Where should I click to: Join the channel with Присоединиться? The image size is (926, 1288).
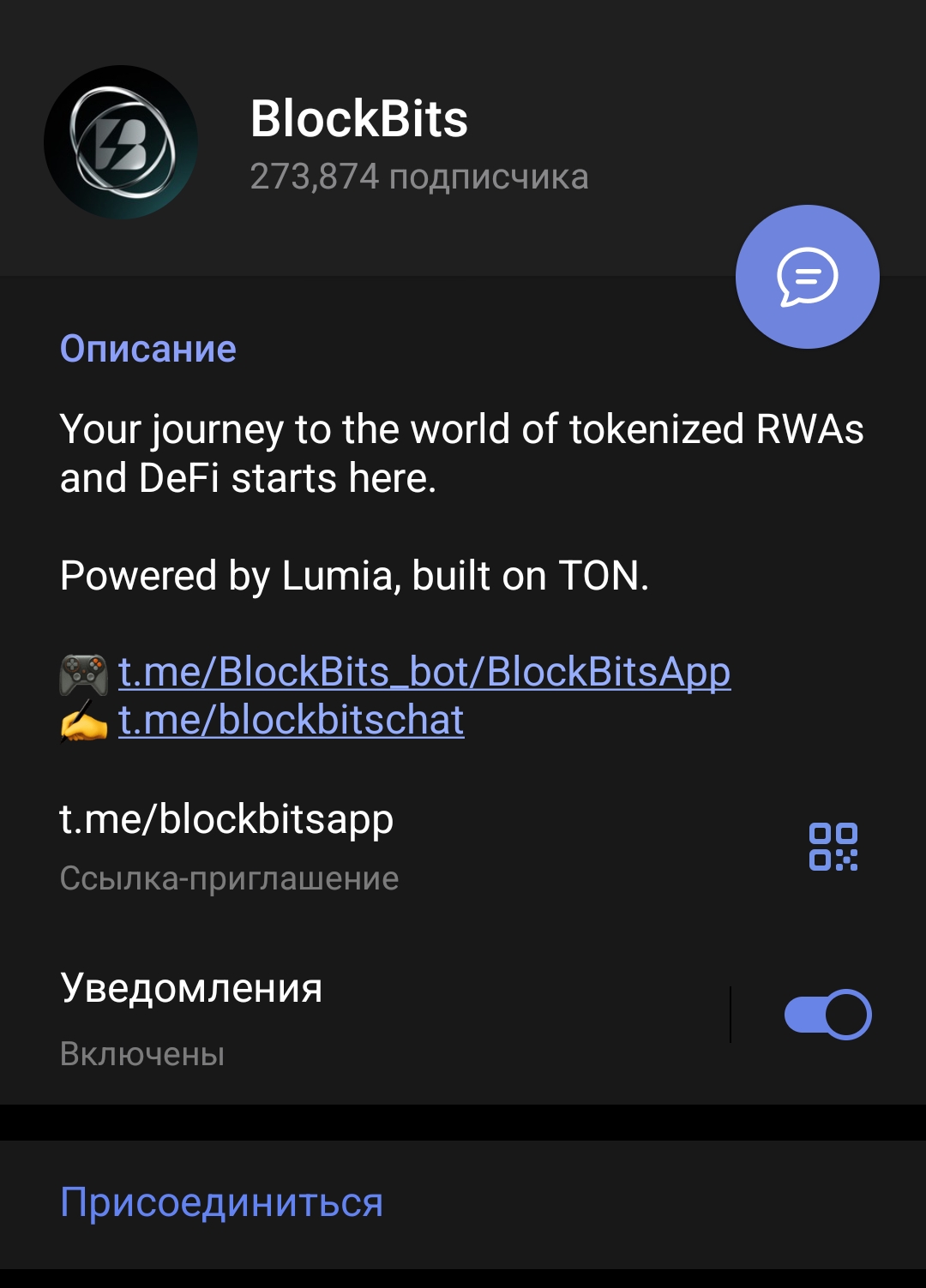coord(221,1202)
